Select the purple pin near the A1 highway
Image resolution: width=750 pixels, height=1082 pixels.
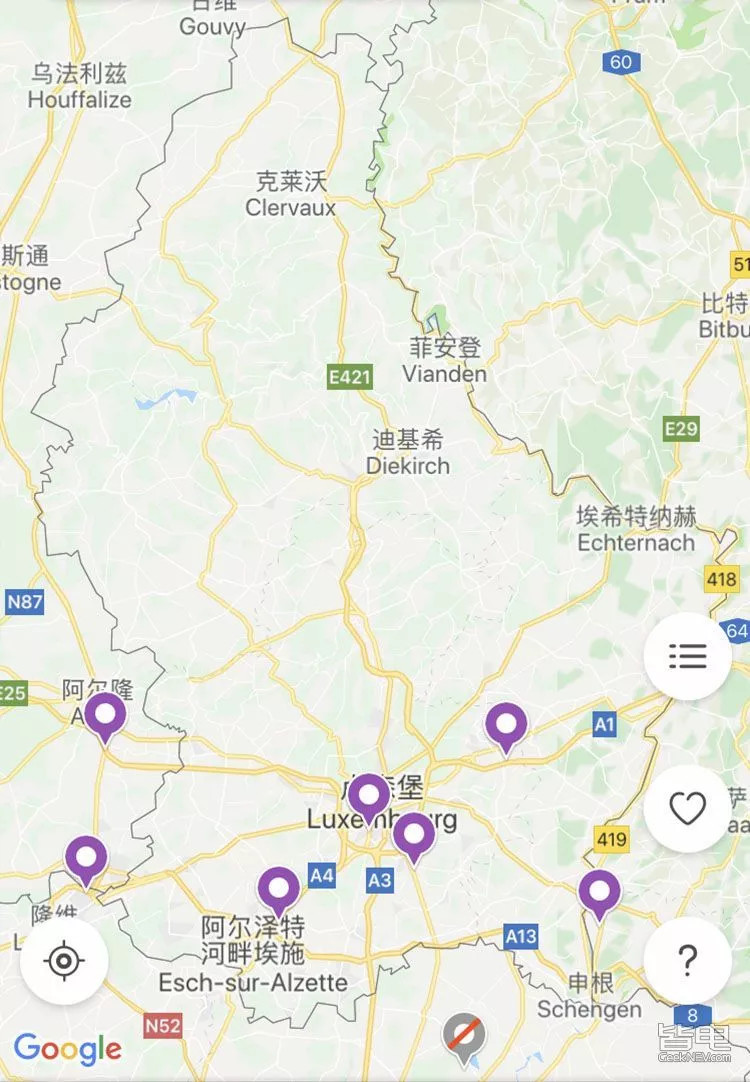pos(506,724)
